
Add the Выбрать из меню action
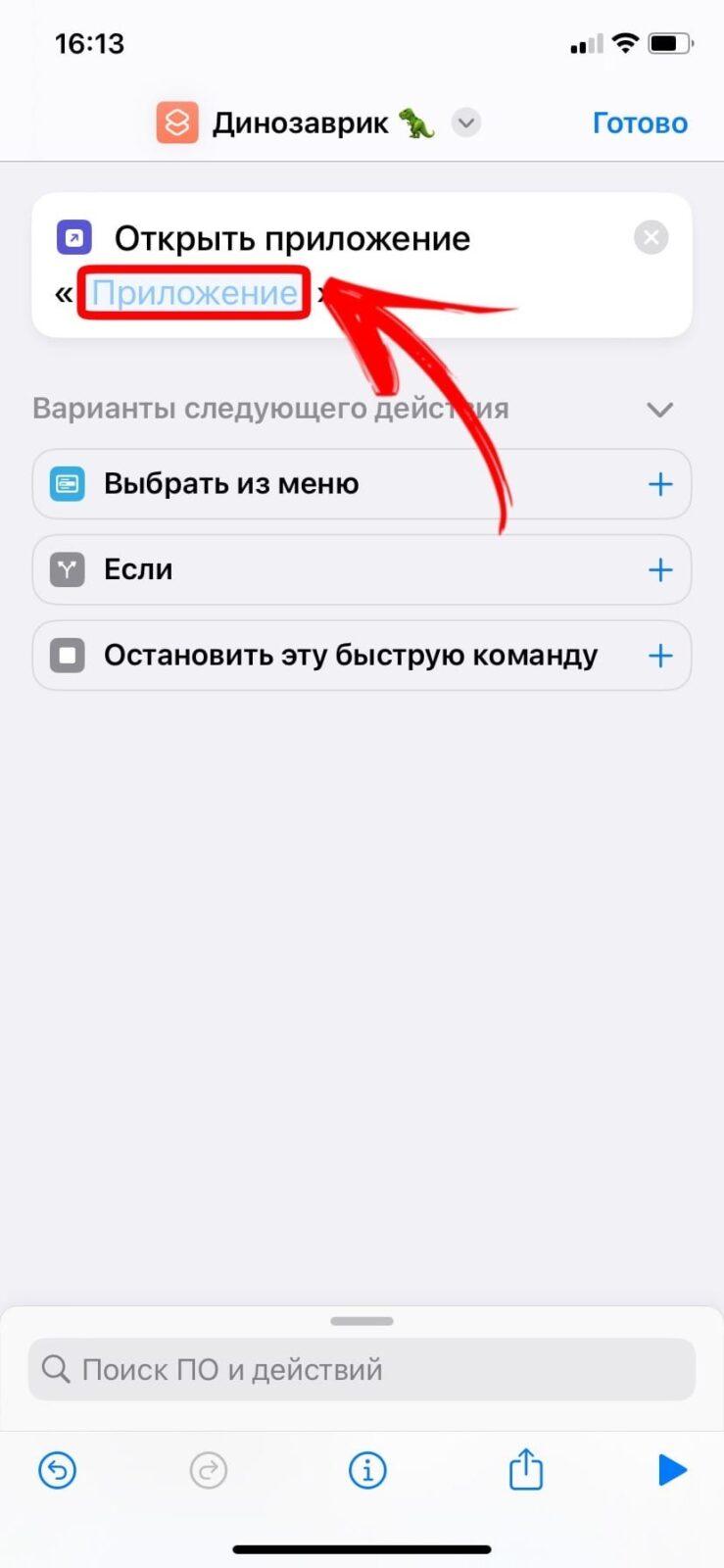coord(660,484)
